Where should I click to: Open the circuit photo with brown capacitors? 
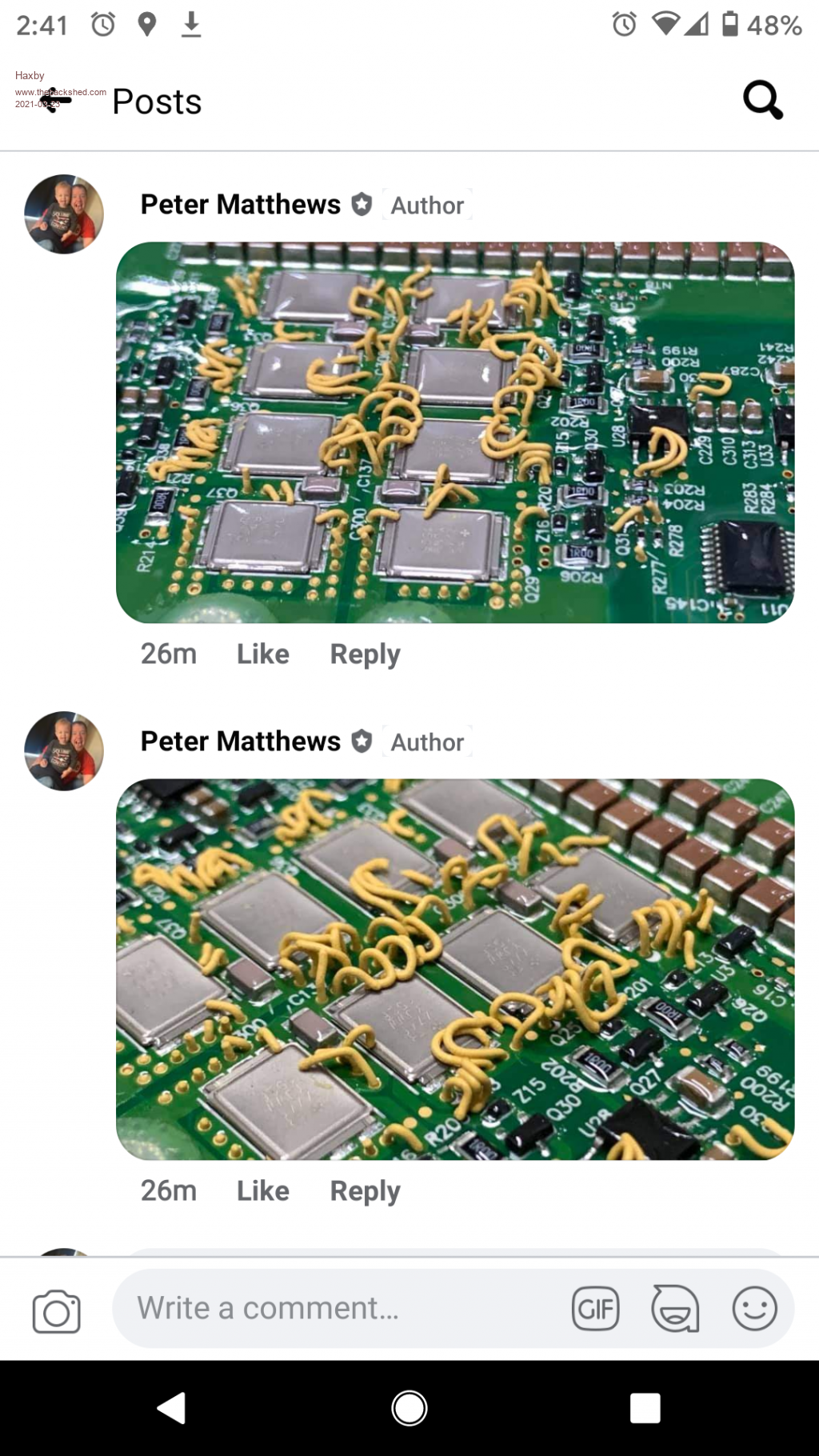(455, 969)
